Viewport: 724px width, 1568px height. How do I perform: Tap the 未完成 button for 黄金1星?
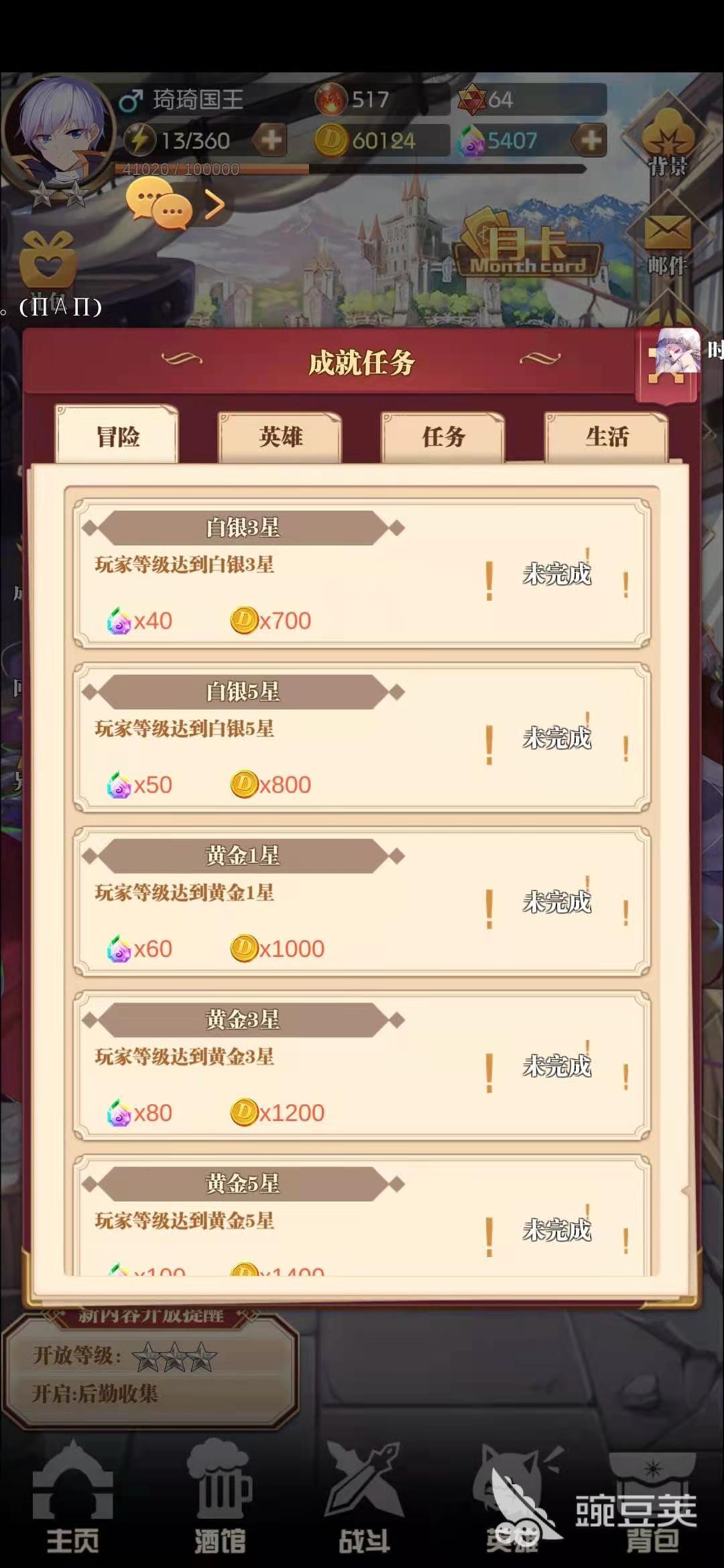[557, 903]
